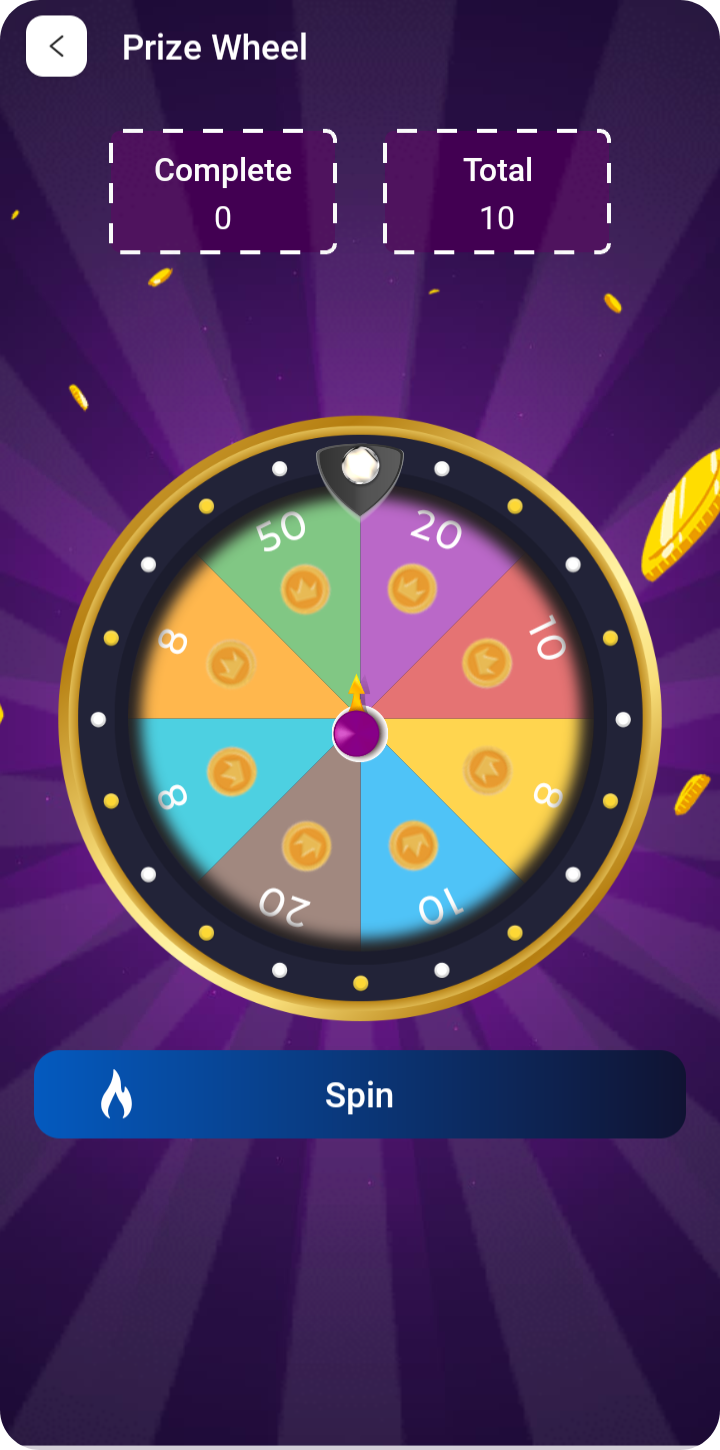Click the Prize Wheel title text

214,47
